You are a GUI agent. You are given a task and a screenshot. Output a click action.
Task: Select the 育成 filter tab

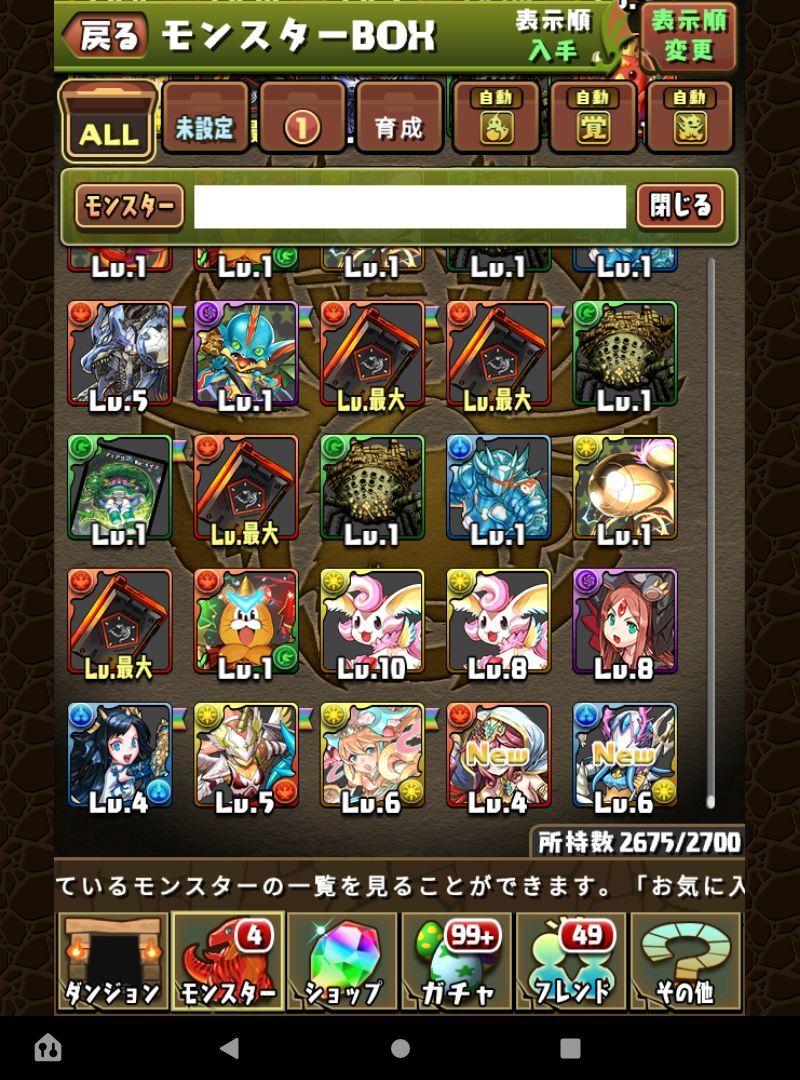click(x=400, y=122)
